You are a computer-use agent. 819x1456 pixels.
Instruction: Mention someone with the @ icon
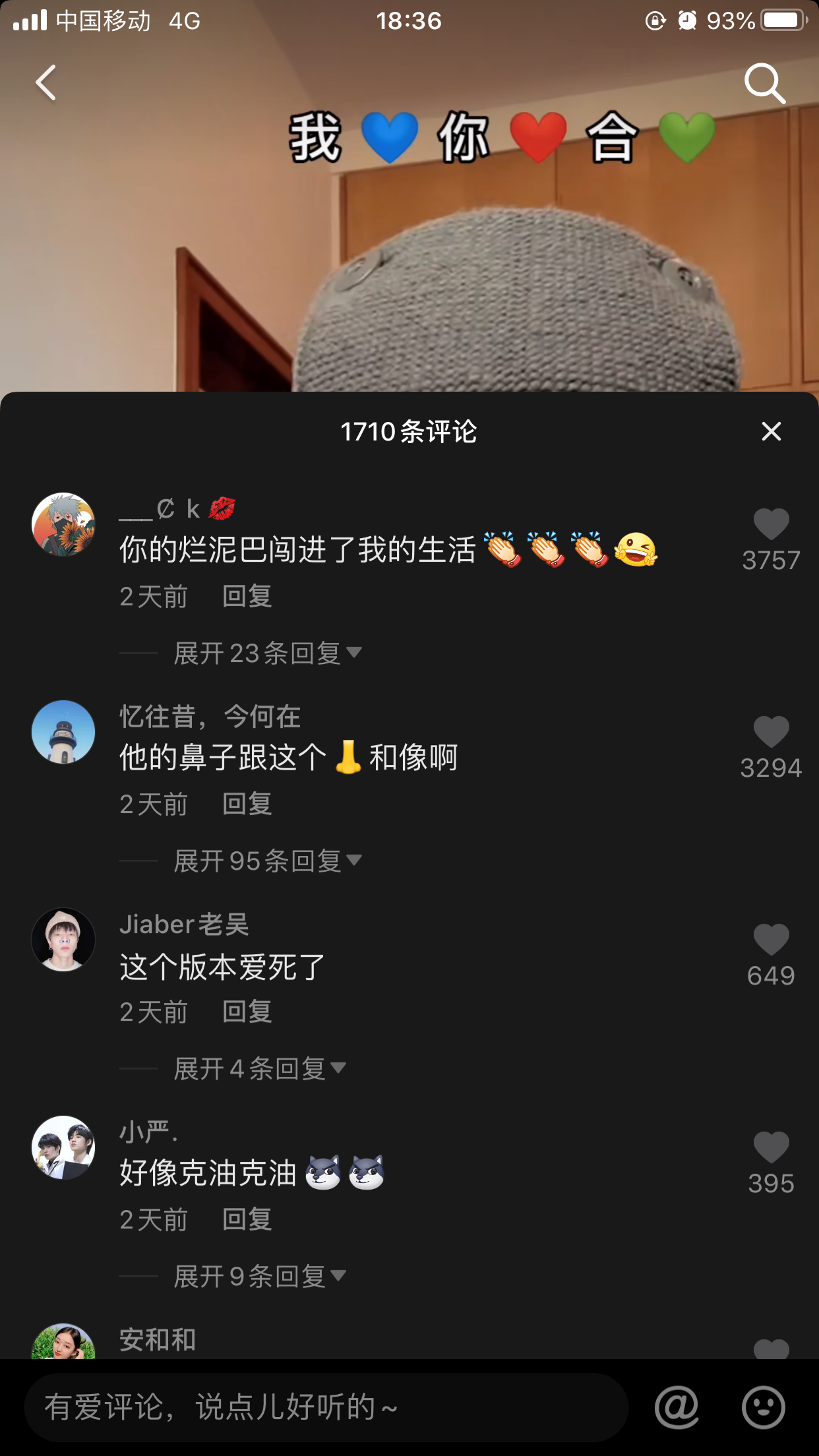[x=677, y=1407]
